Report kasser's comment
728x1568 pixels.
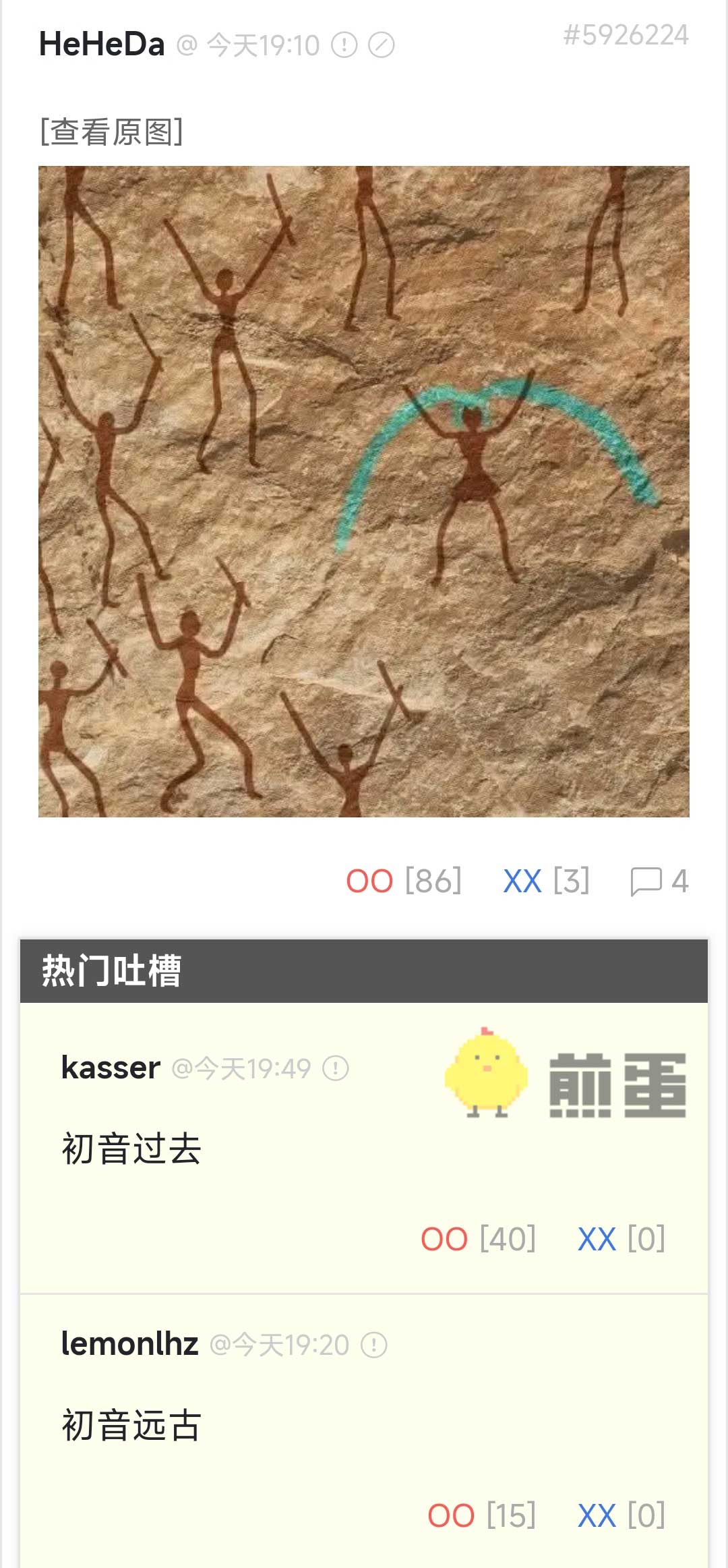click(x=336, y=1068)
